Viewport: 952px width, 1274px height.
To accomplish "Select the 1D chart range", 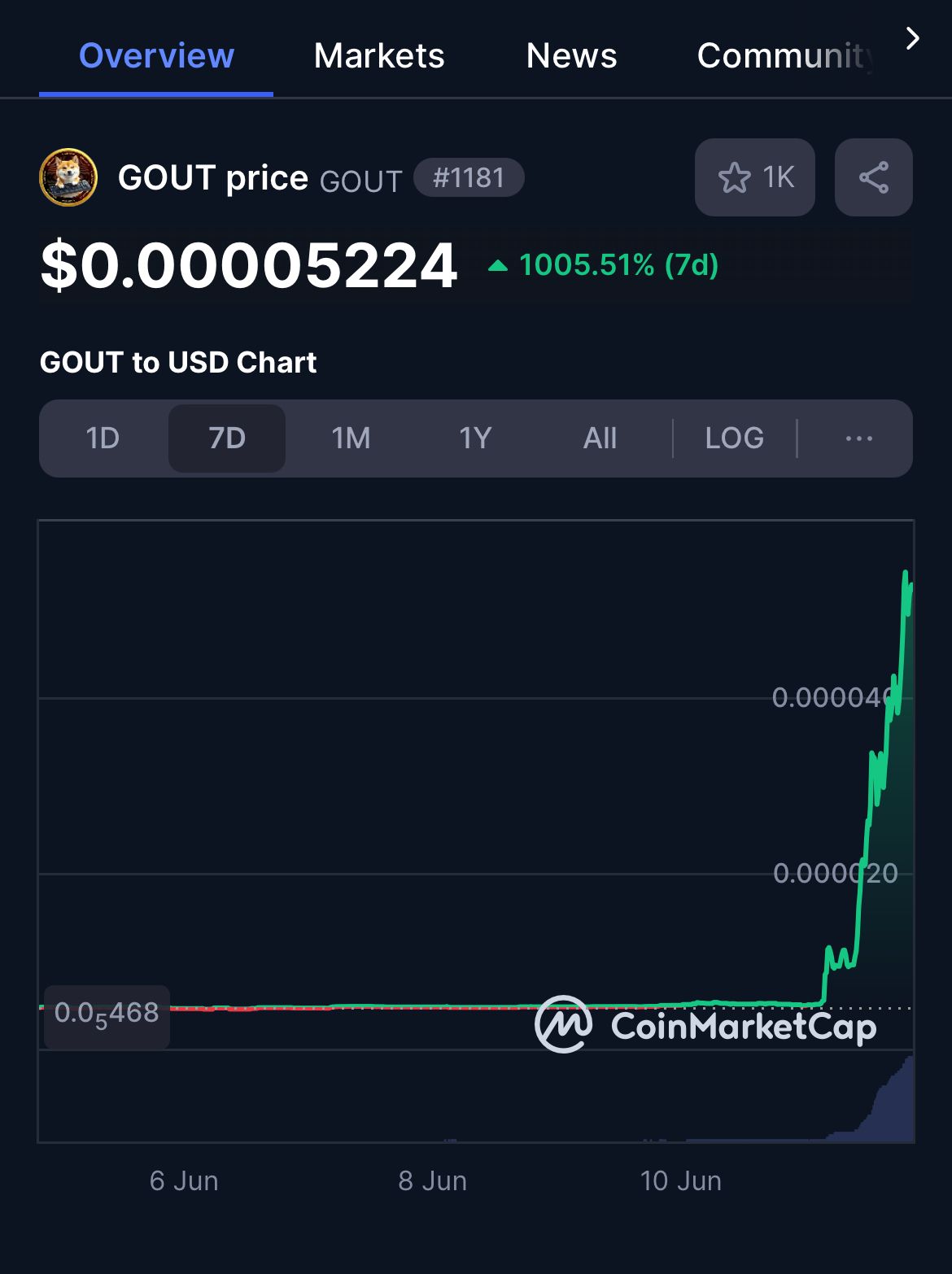I will point(103,438).
